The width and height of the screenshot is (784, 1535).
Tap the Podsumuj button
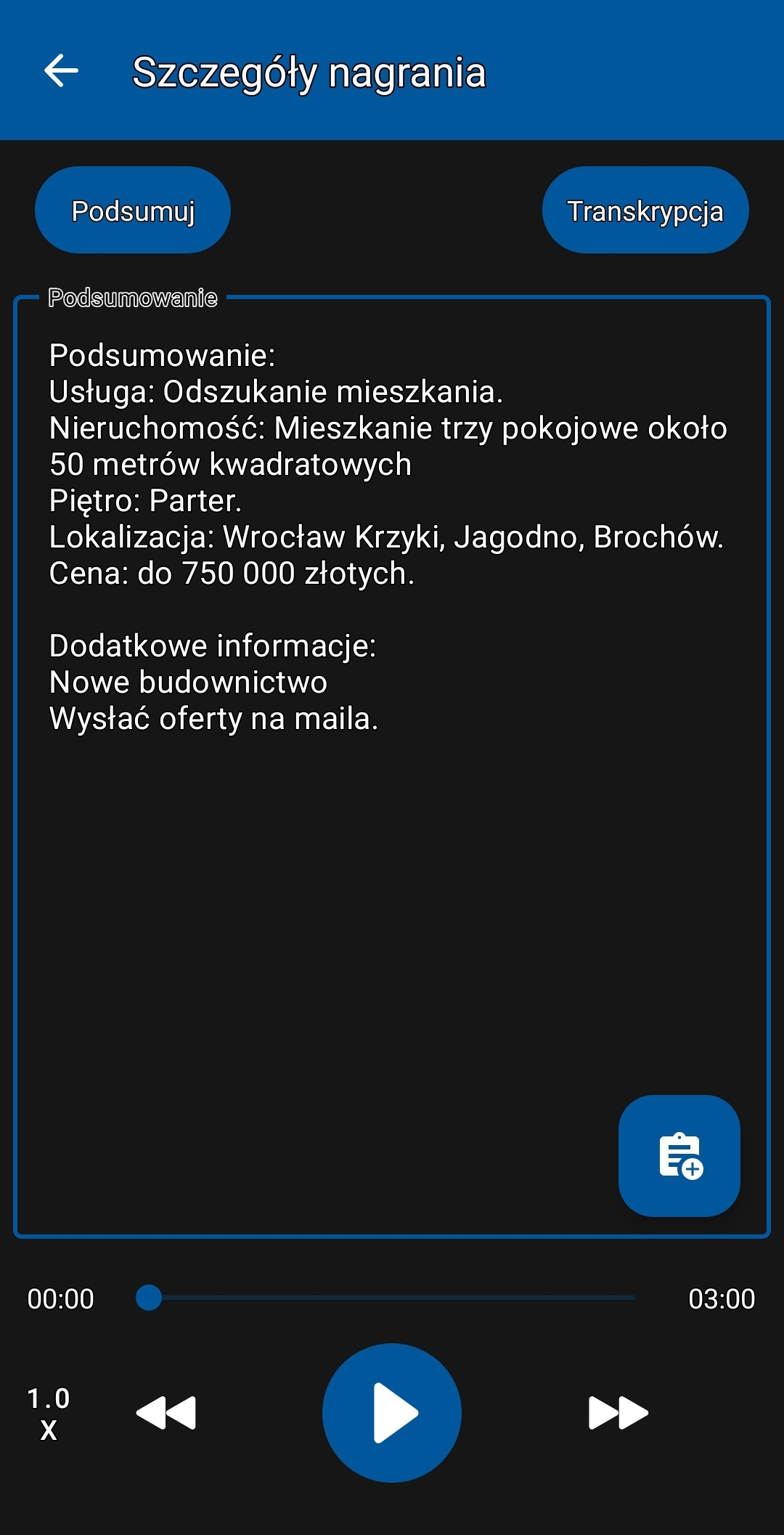point(133,211)
